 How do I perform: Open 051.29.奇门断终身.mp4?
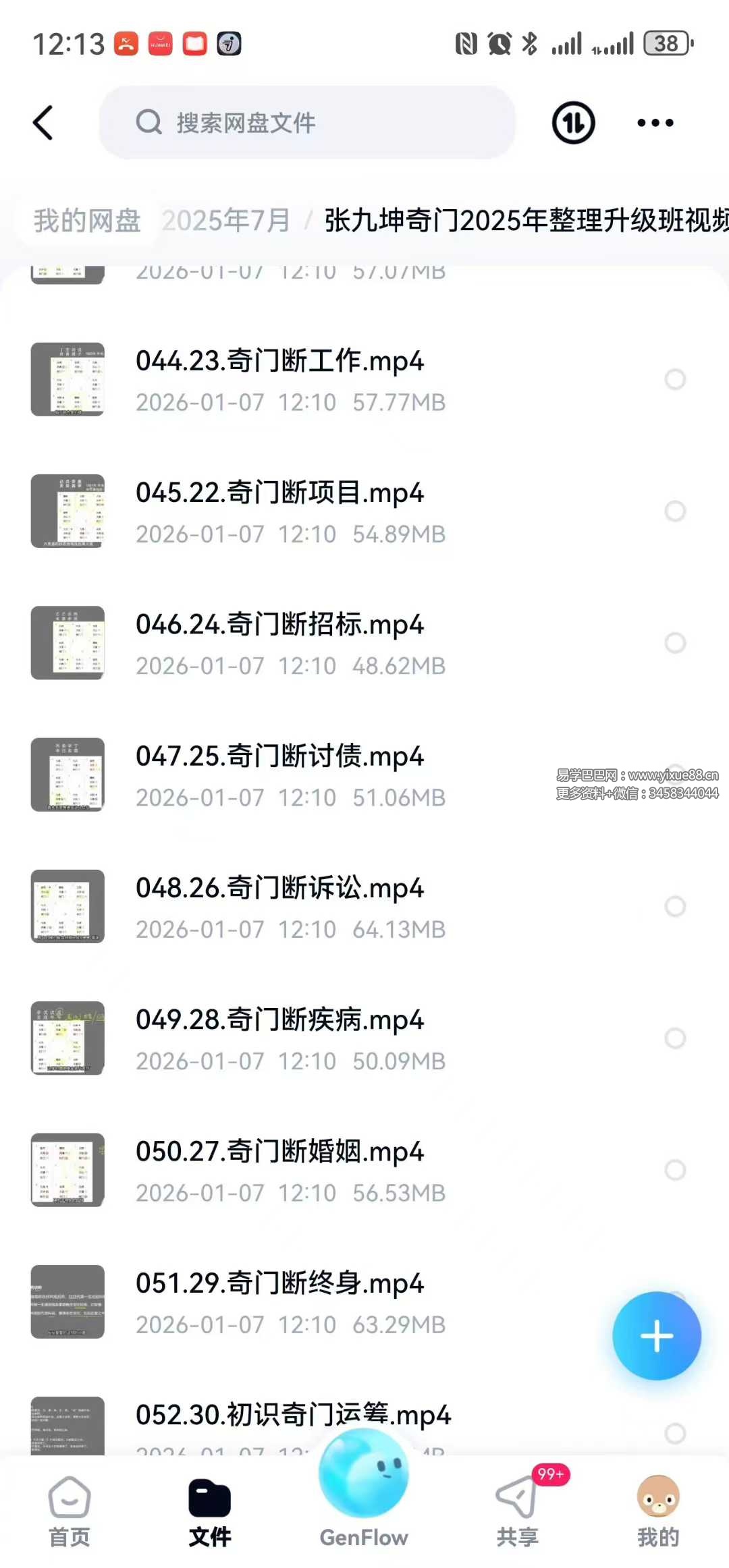click(279, 1284)
